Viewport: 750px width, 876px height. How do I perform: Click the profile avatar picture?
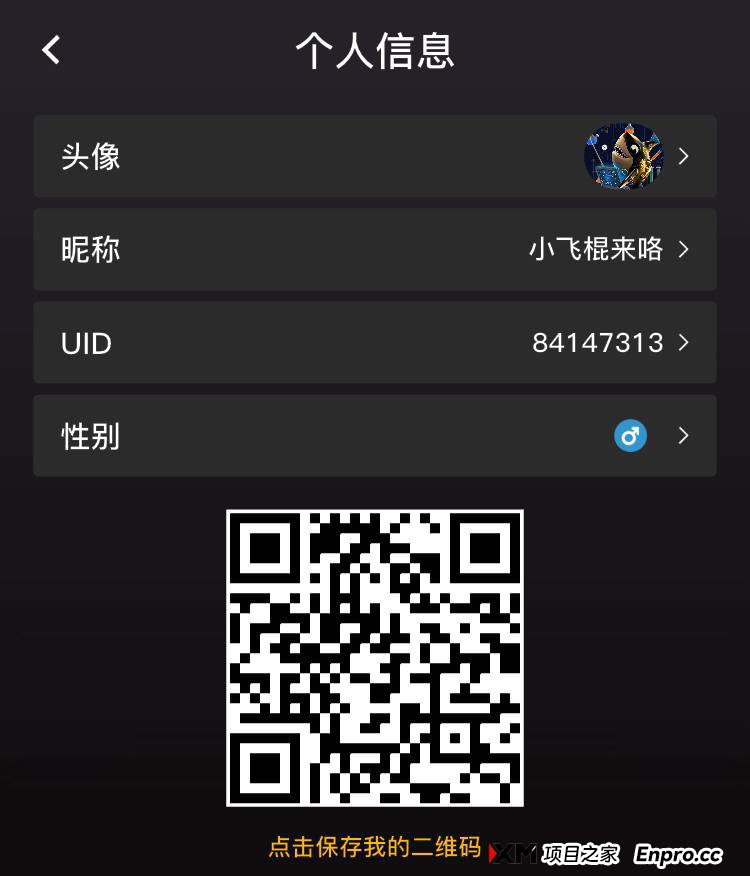click(x=623, y=156)
